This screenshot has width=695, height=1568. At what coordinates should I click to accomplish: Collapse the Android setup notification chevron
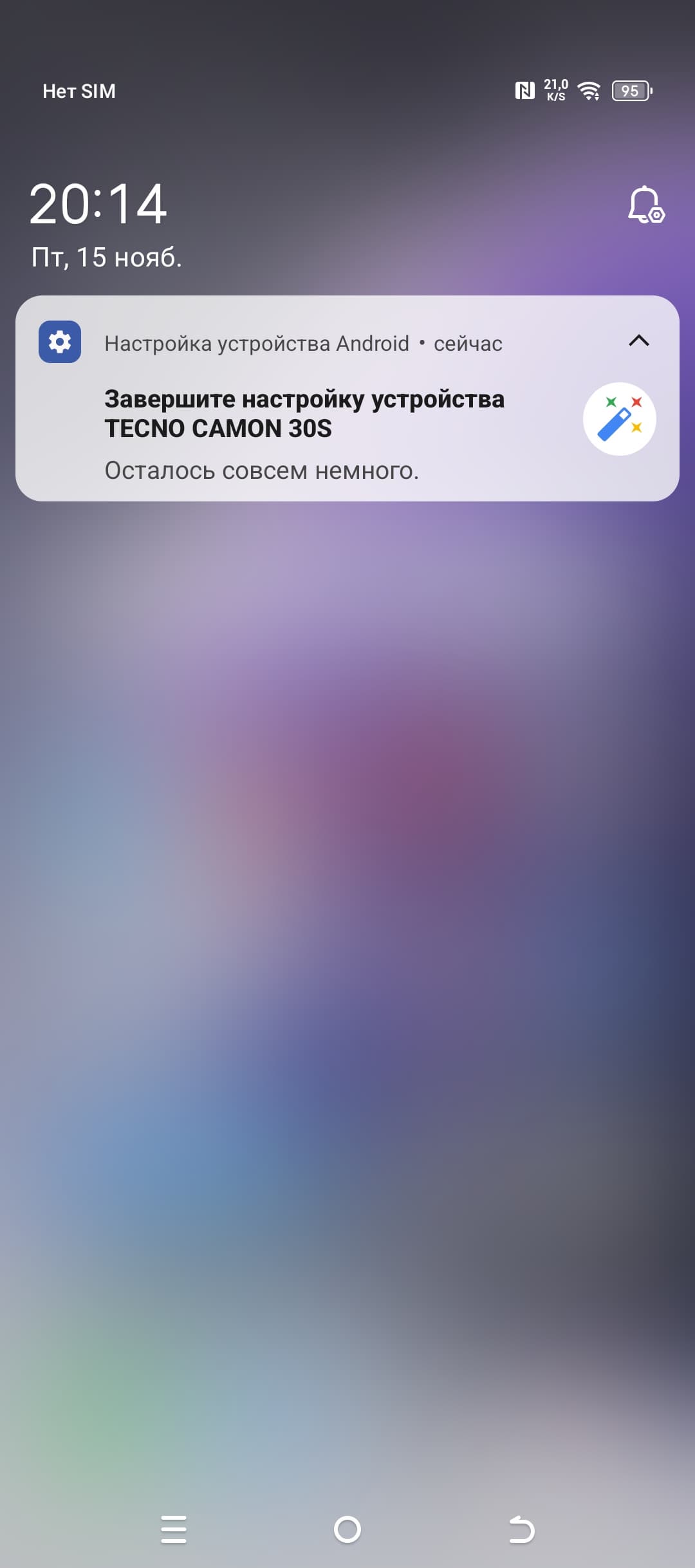(x=638, y=341)
